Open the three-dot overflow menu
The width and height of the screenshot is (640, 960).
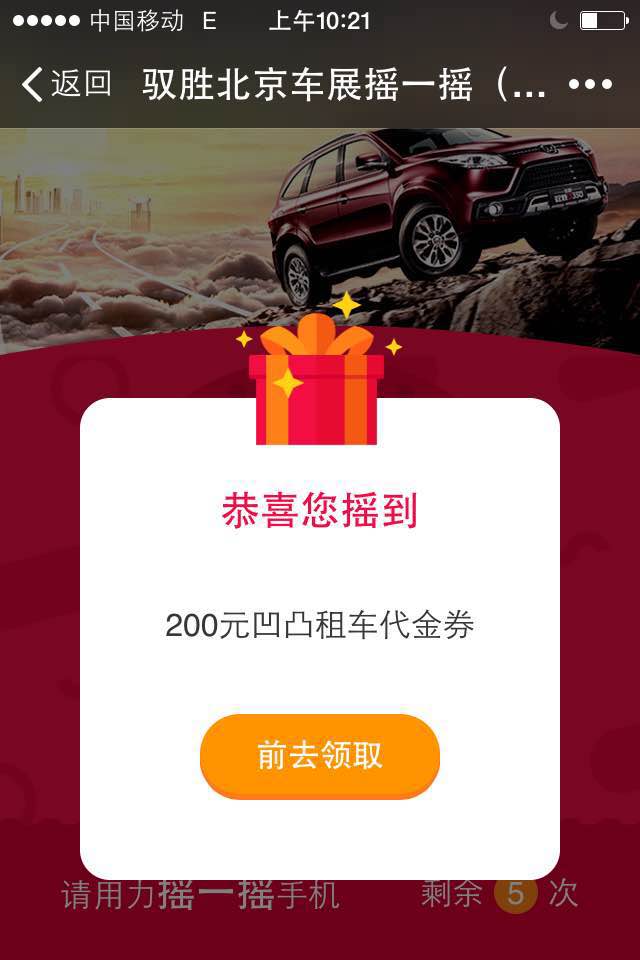click(590, 85)
